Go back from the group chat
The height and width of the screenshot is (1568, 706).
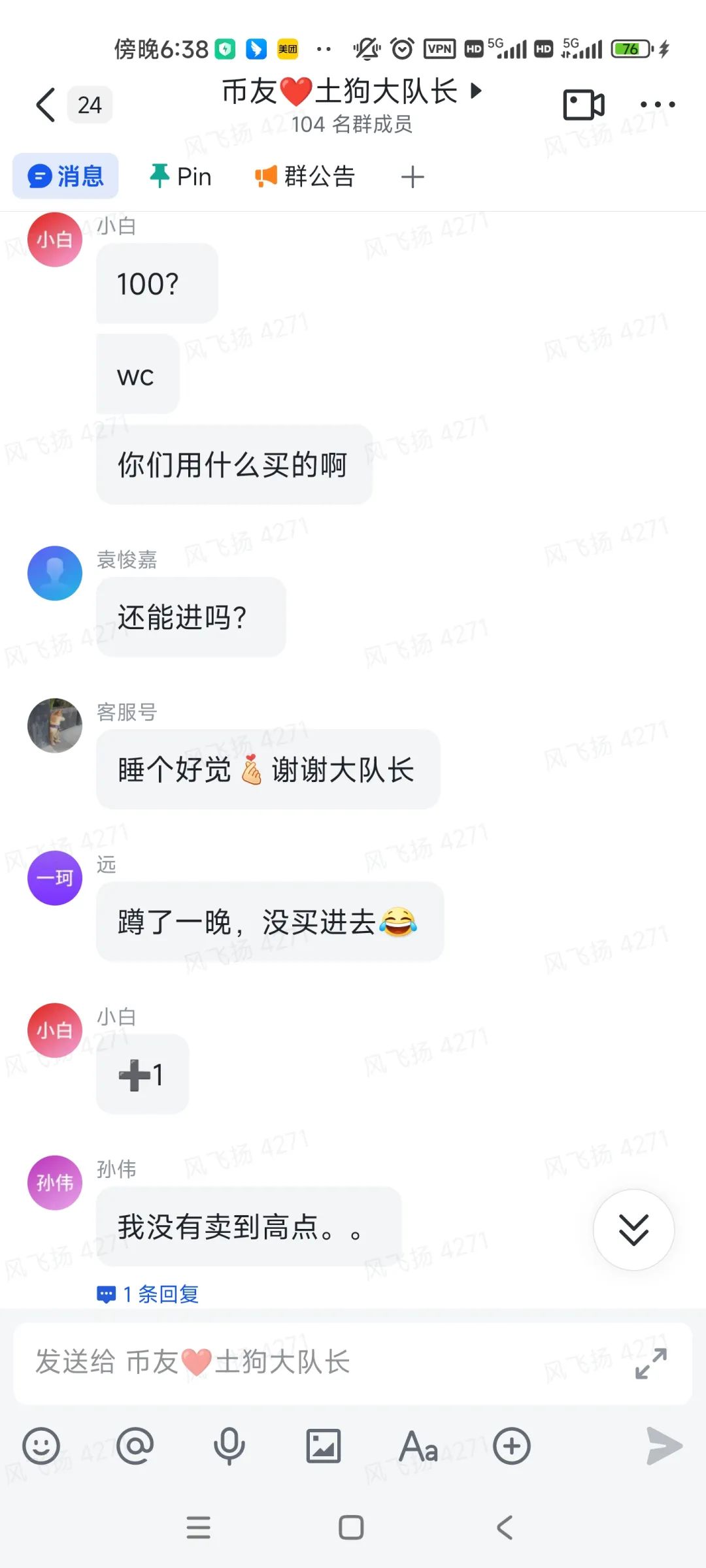point(46,105)
